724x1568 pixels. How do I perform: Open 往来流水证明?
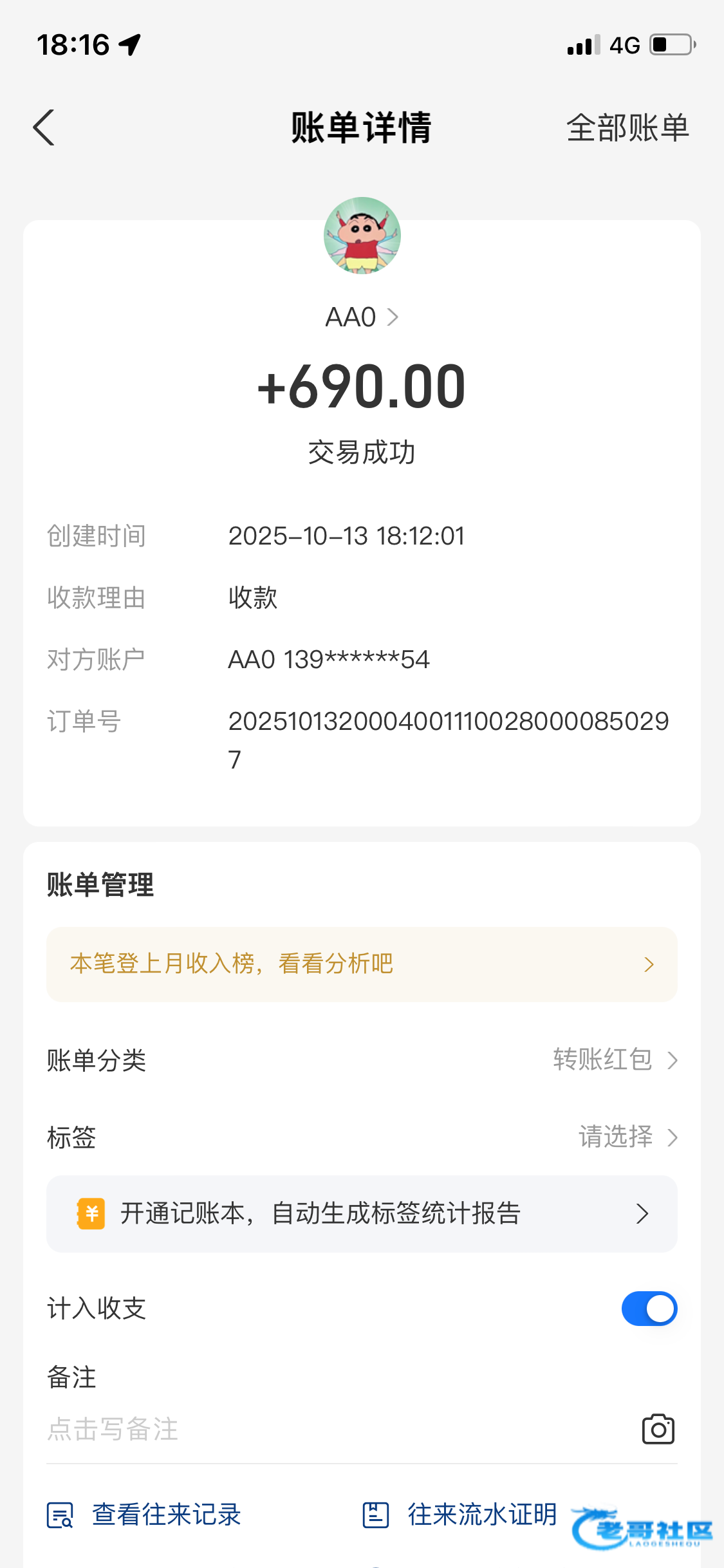pyautogui.click(x=460, y=1515)
